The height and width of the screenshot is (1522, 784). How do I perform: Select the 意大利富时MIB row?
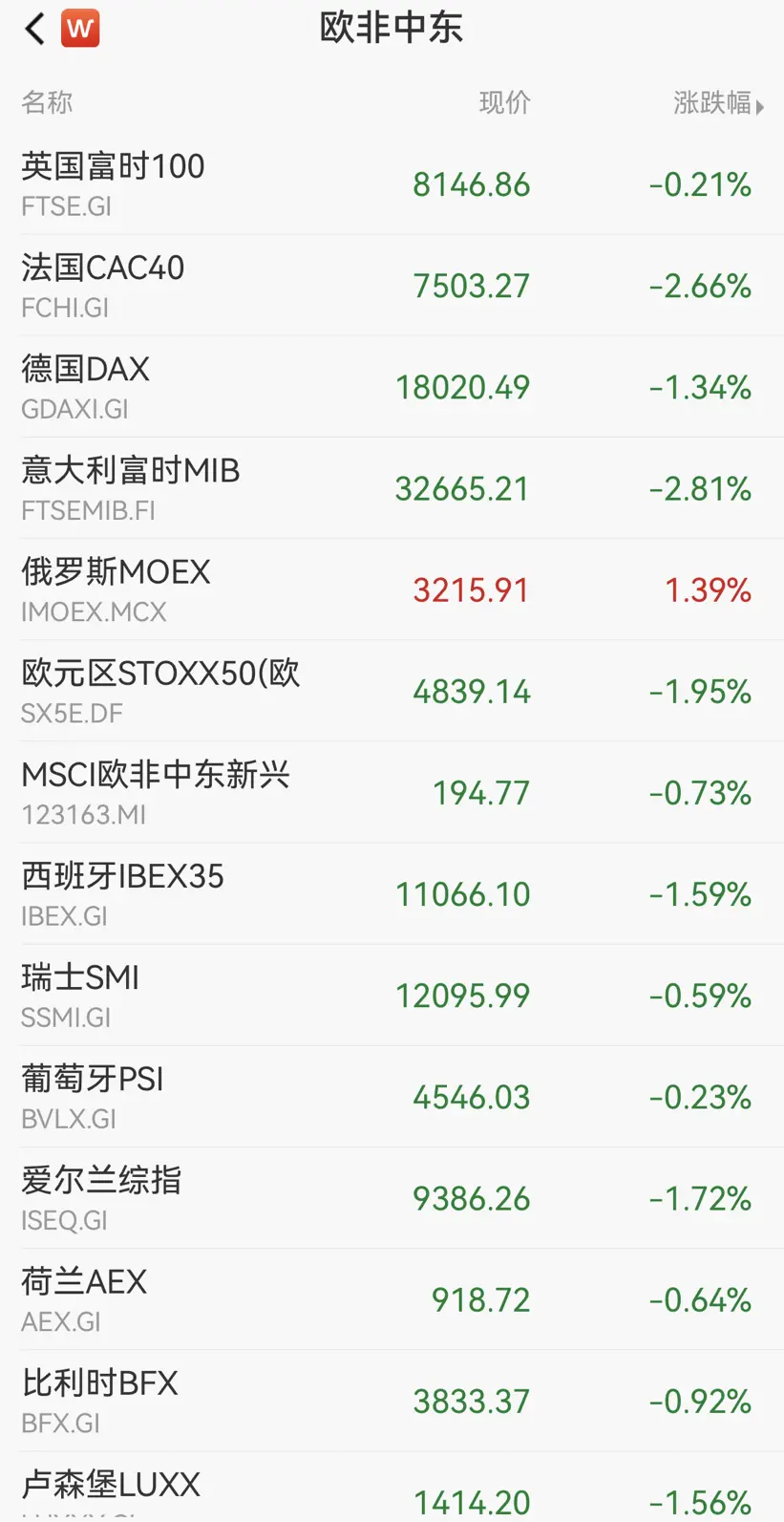pos(392,488)
